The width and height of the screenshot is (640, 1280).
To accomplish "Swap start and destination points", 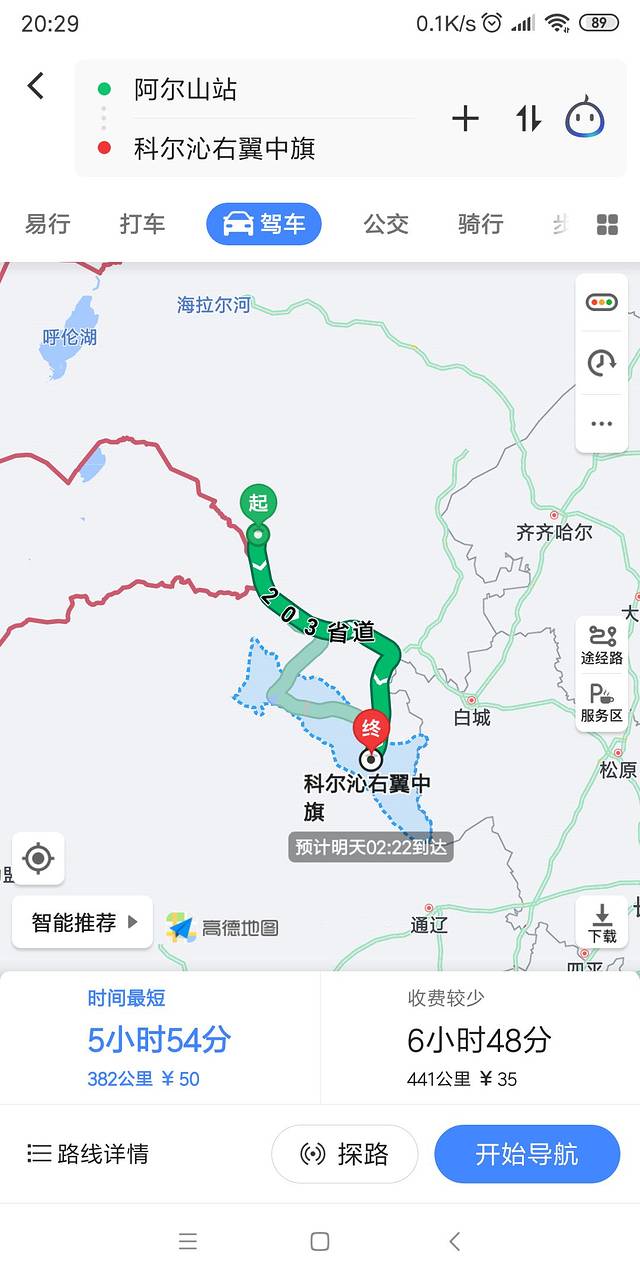I will pos(528,119).
